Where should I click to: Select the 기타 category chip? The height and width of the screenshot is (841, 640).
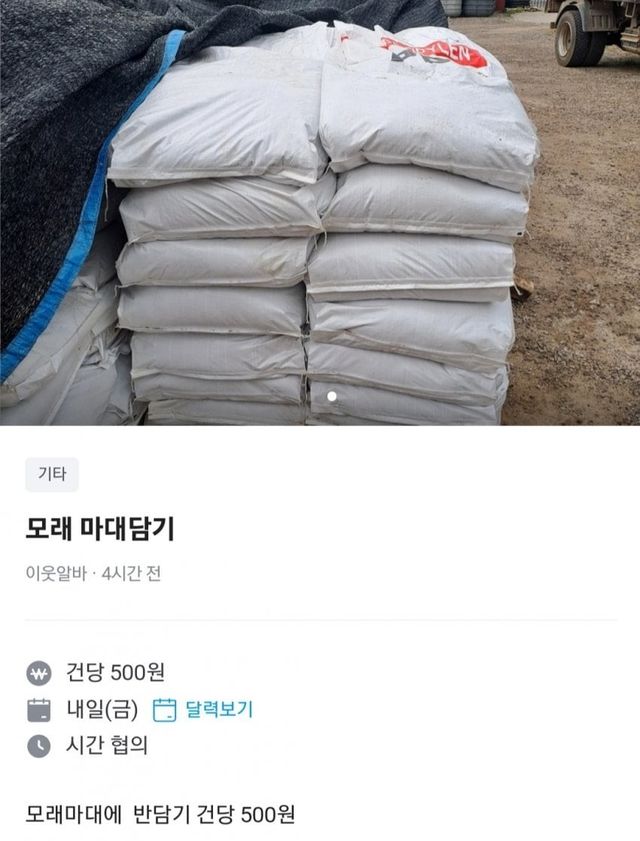click(x=52, y=475)
